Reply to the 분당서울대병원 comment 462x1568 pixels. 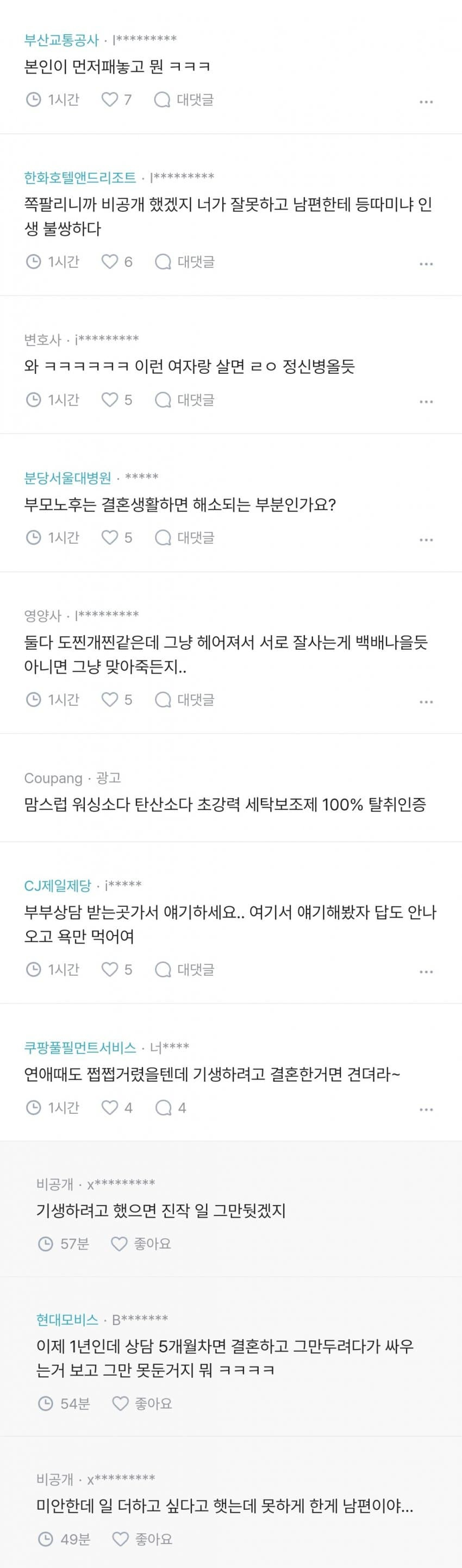point(184,537)
